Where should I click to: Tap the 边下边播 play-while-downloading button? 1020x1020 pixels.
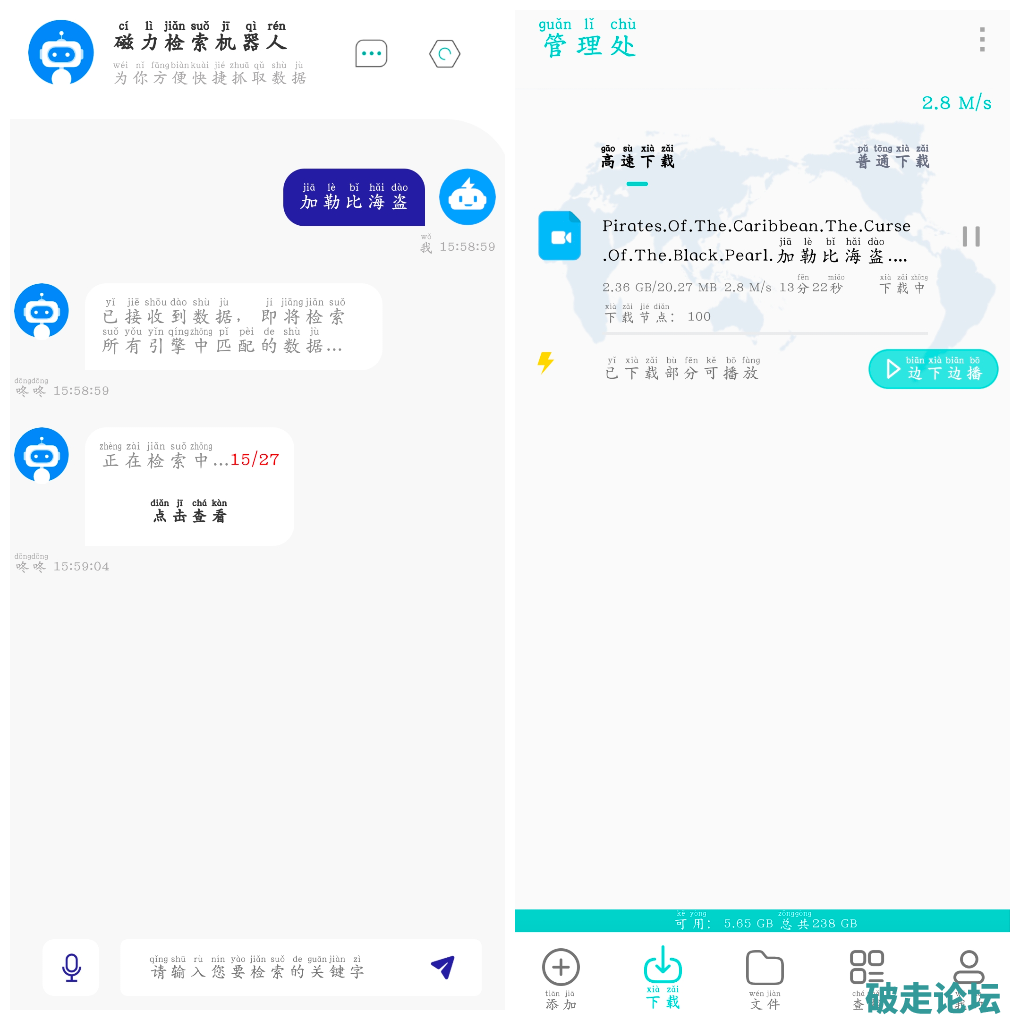point(933,370)
